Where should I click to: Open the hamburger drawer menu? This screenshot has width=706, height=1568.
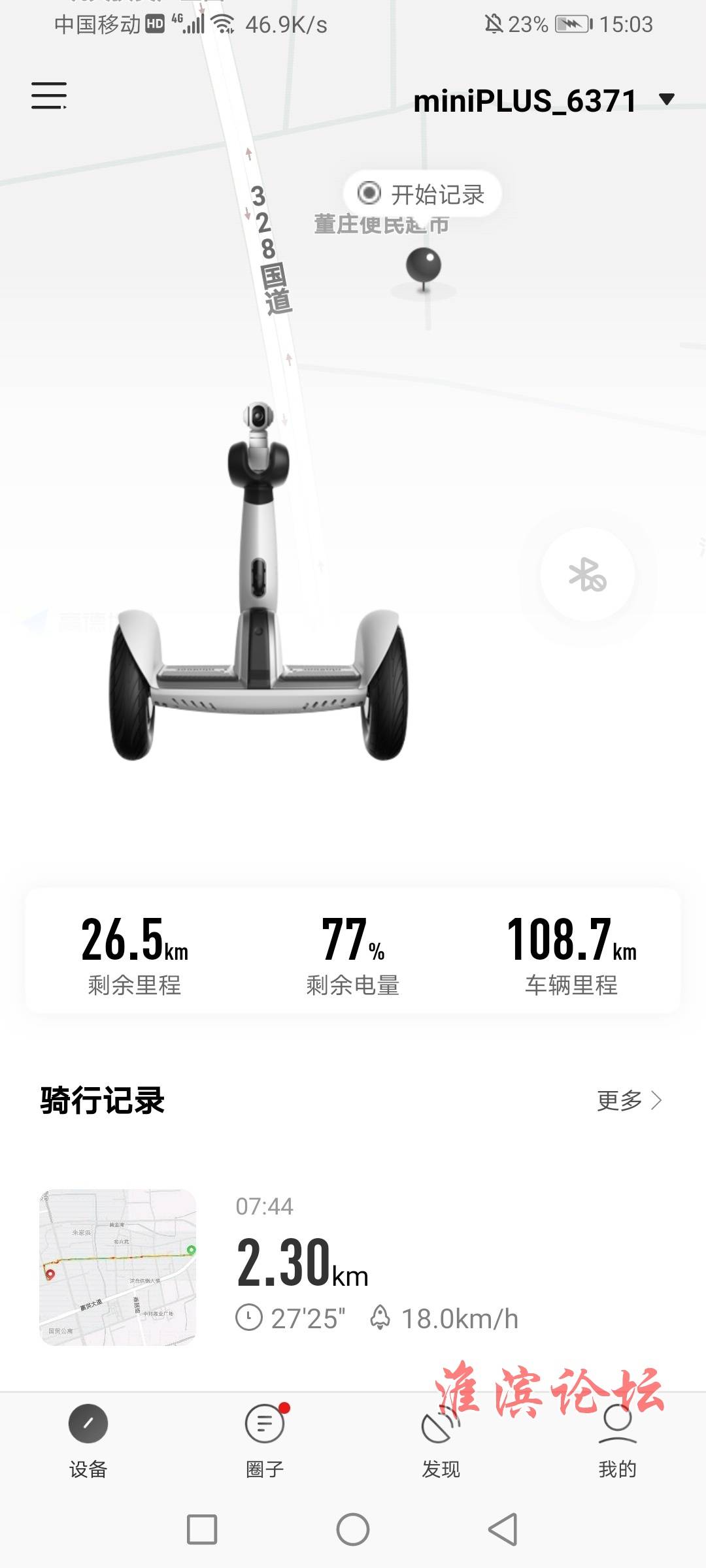click(x=49, y=96)
